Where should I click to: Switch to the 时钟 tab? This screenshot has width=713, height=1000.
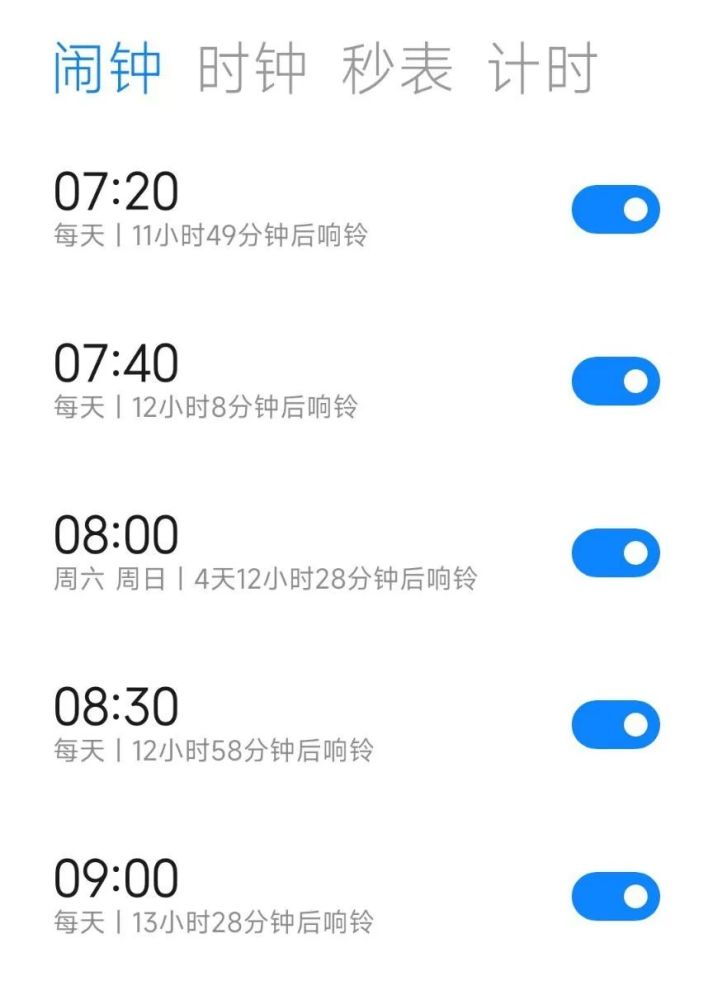pos(251,68)
